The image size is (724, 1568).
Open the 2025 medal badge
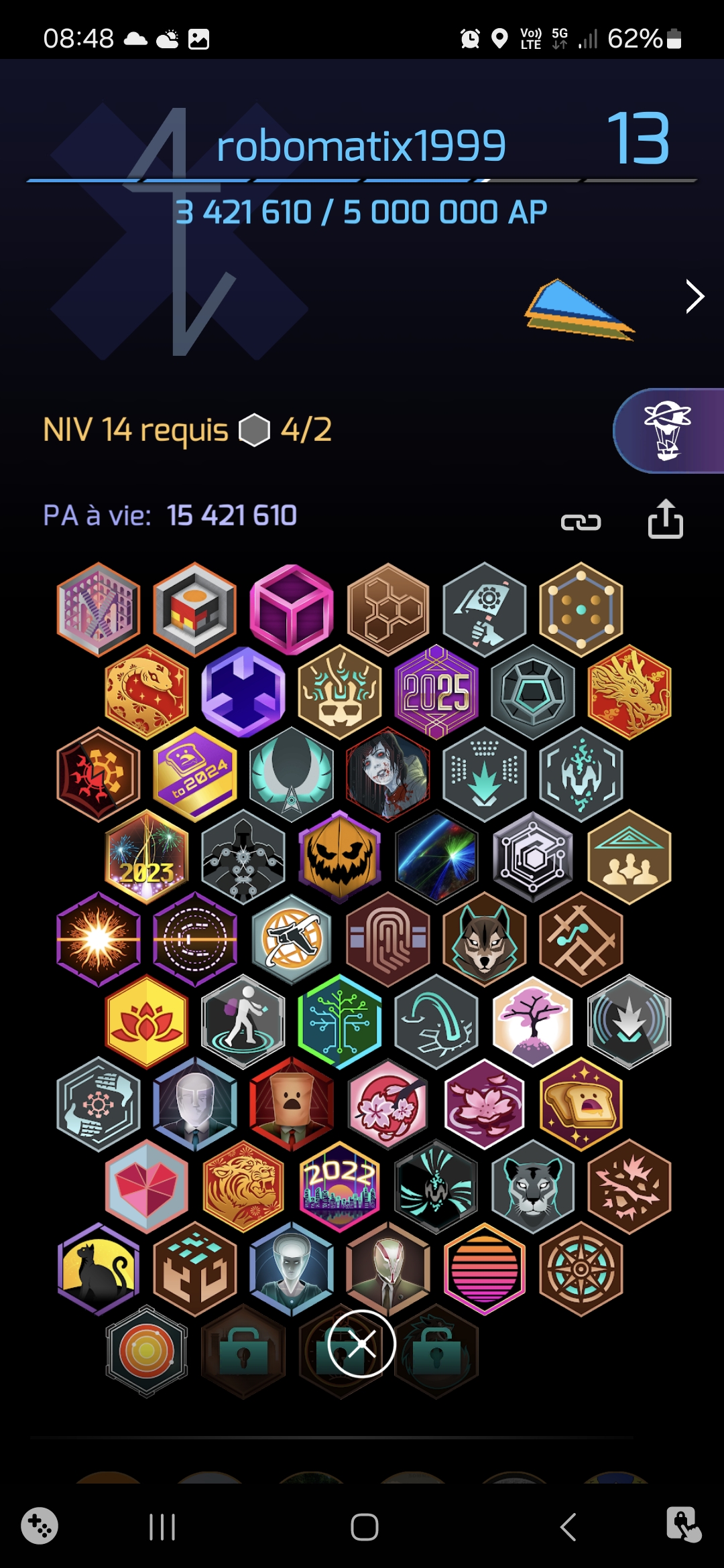[436, 692]
